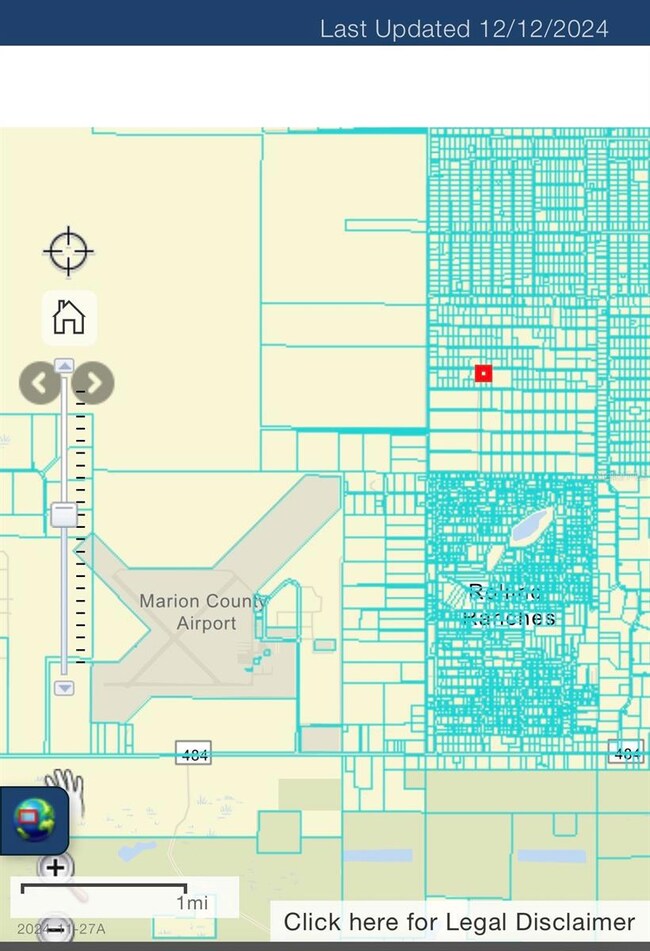Tap the zoom slider handle
This screenshot has height=951, width=650.
[x=64, y=515]
